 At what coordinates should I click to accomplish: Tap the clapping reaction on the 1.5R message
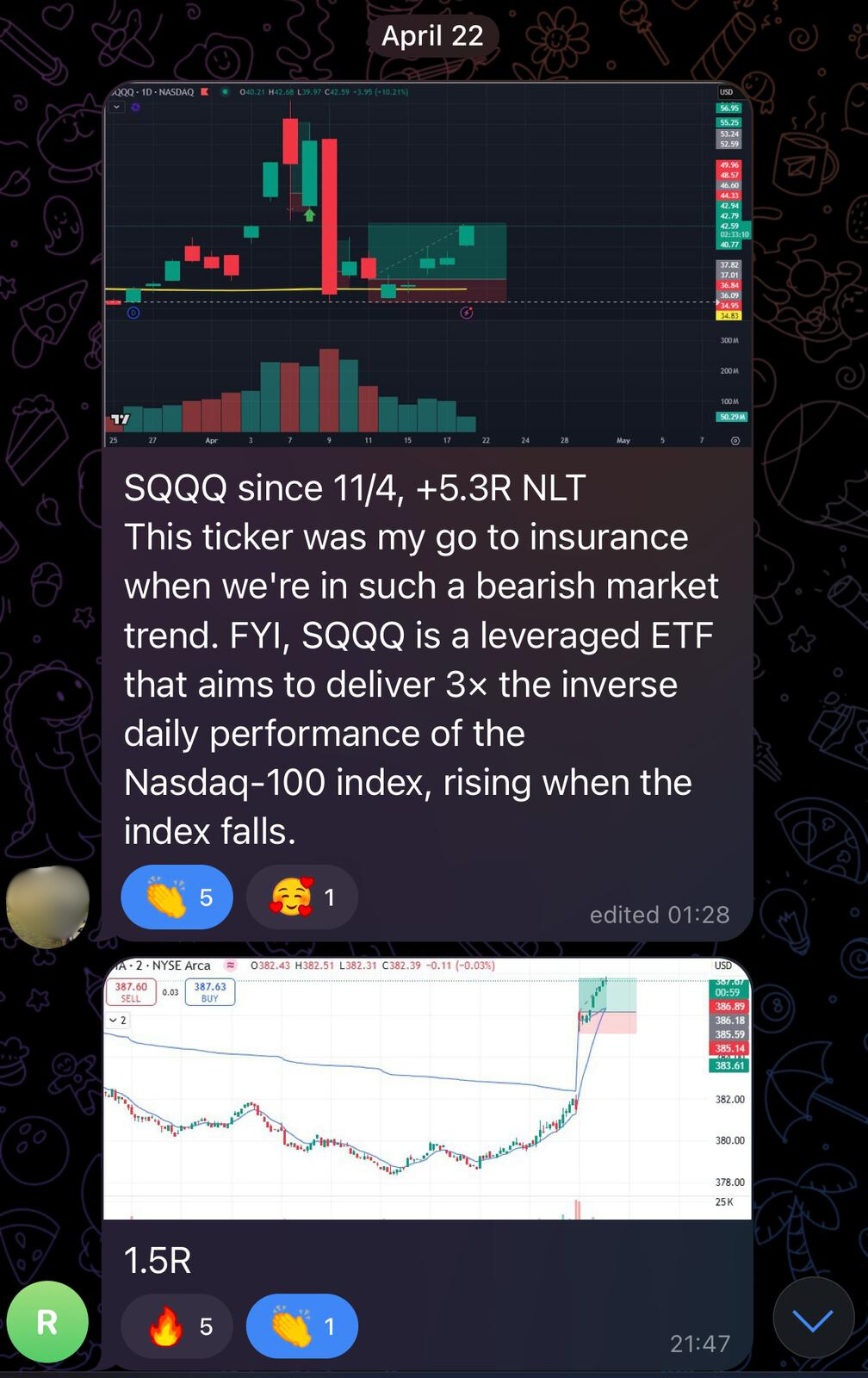[301, 1326]
